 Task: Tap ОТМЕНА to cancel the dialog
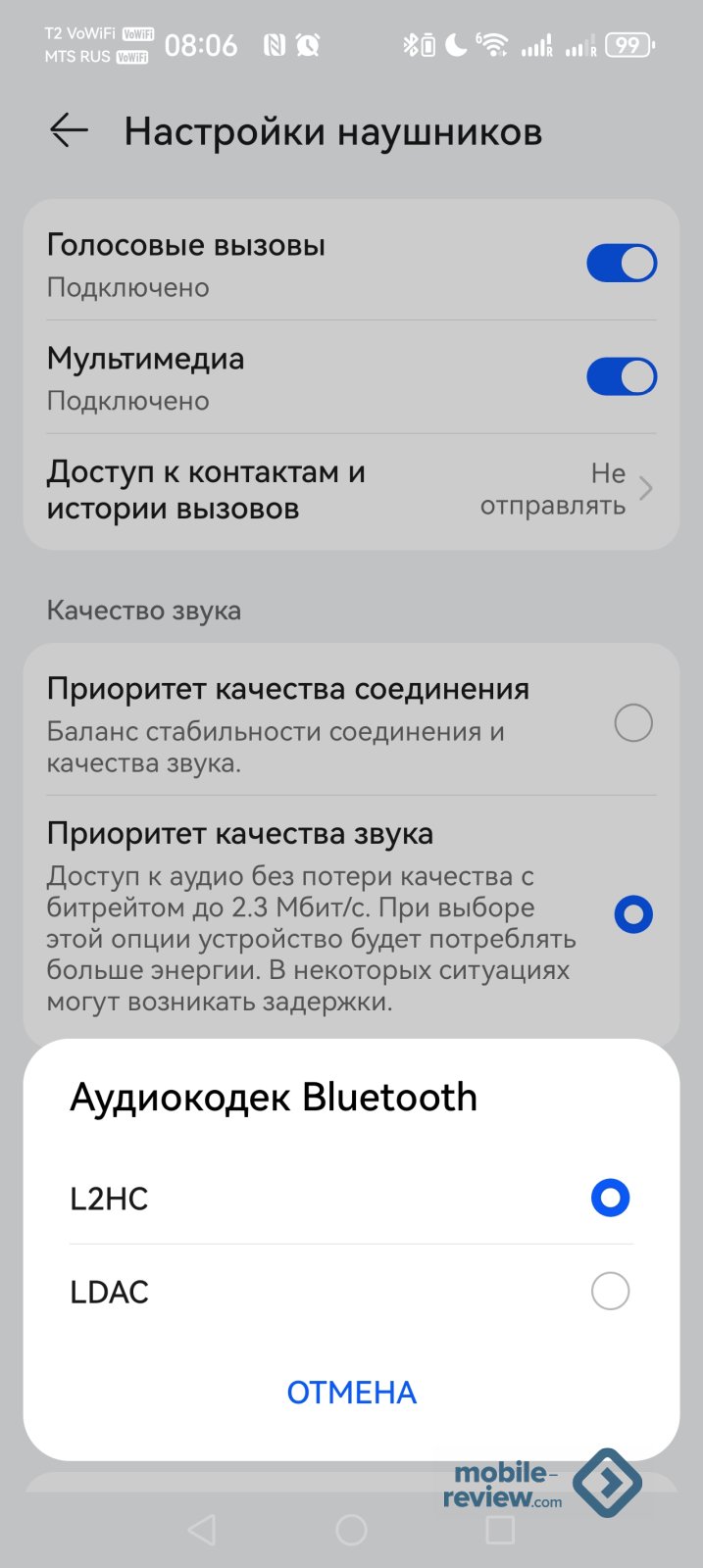pyautogui.click(x=351, y=1392)
